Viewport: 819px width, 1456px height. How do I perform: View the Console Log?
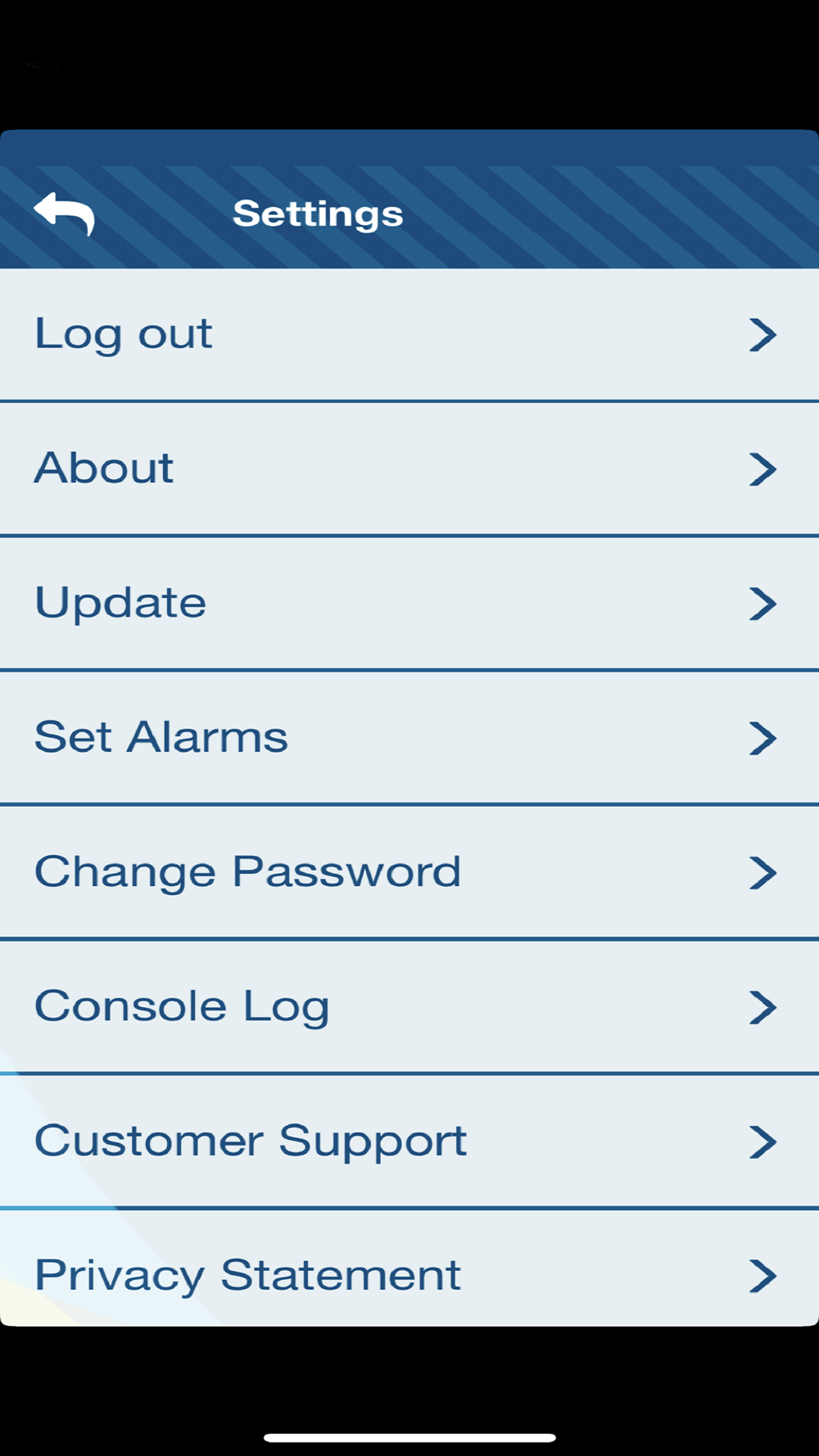pos(409,1006)
